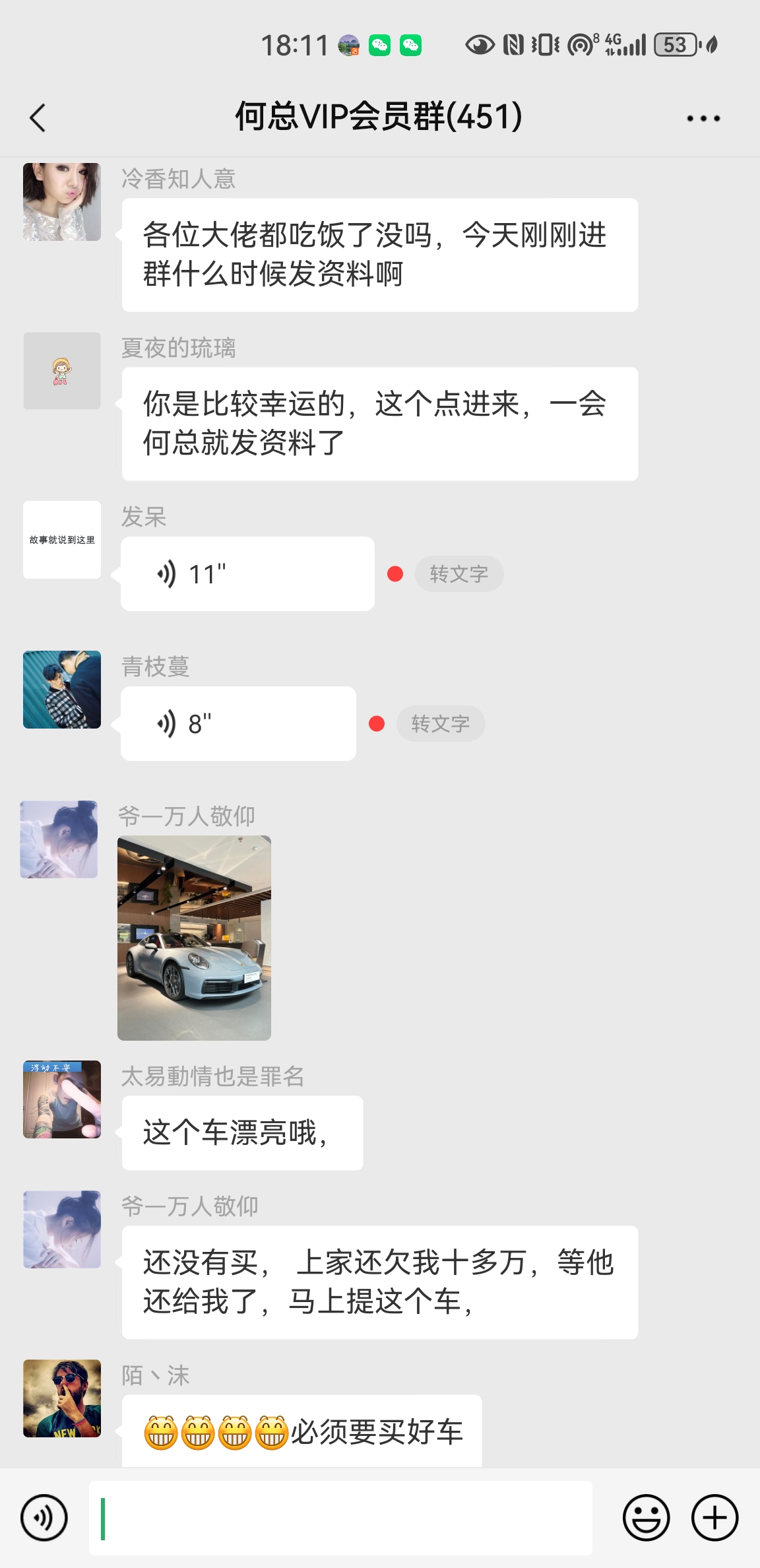Image resolution: width=760 pixels, height=1568 pixels.
Task: Convert 发呆's voice message to text
Action: point(459,574)
